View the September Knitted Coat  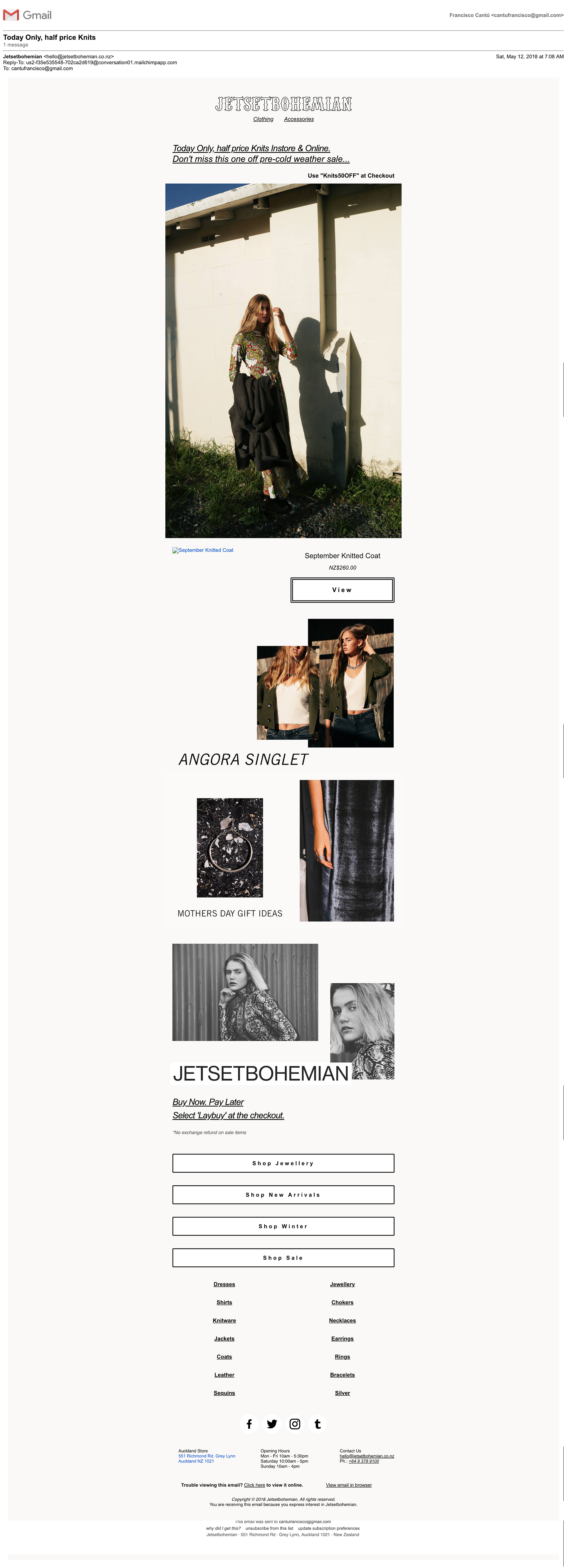point(342,590)
